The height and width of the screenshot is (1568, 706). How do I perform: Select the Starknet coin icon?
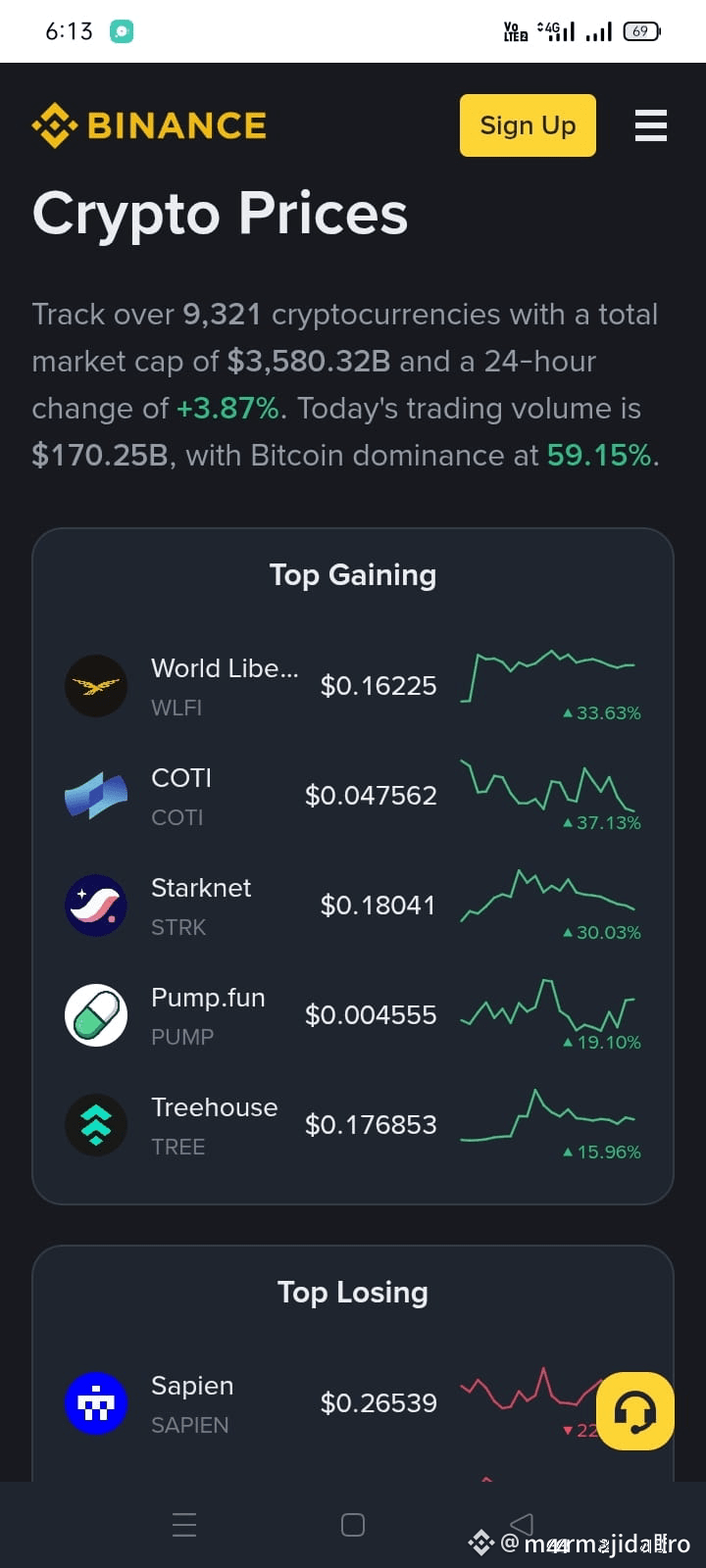95,905
